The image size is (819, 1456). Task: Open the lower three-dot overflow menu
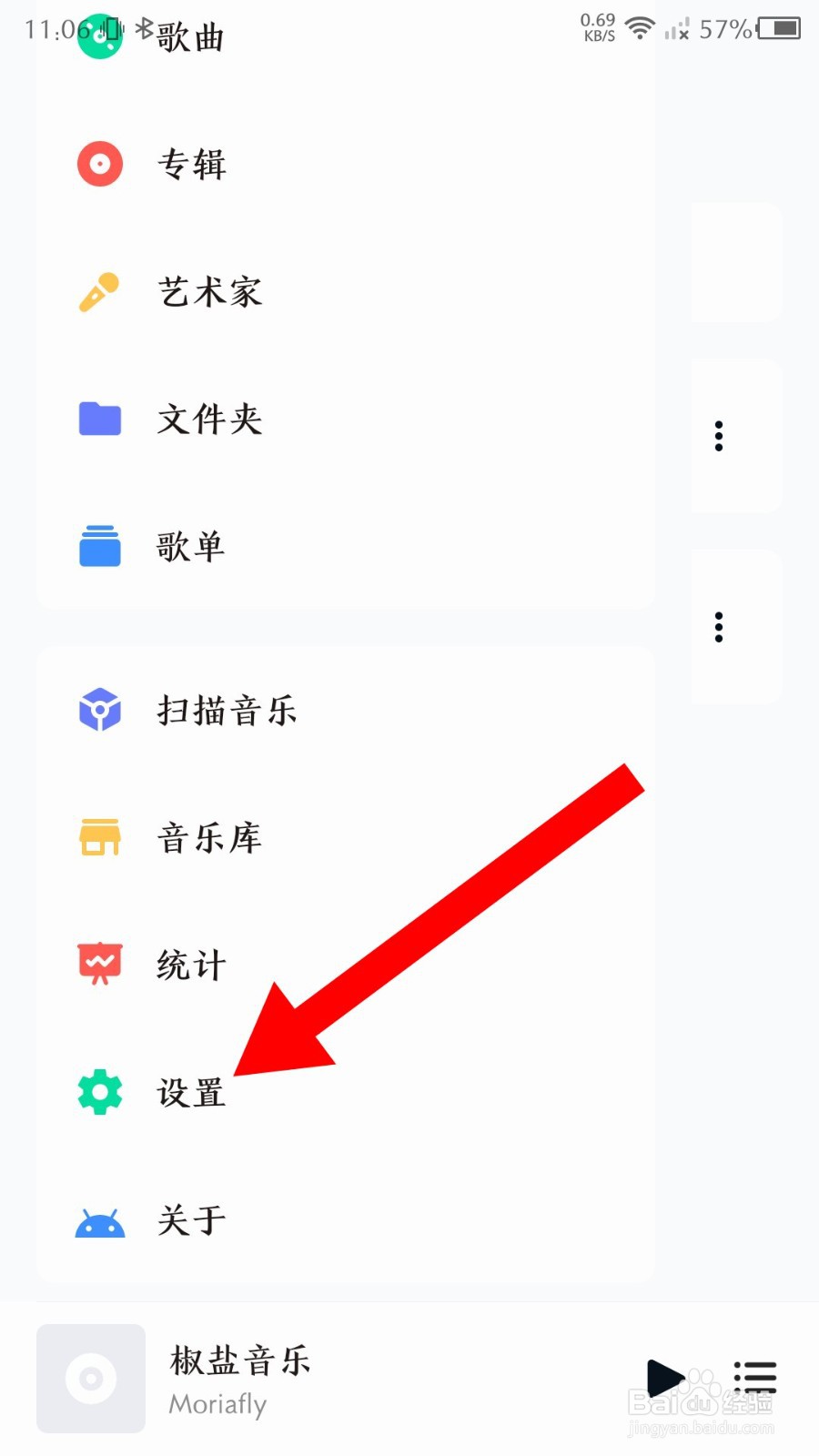tap(719, 626)
